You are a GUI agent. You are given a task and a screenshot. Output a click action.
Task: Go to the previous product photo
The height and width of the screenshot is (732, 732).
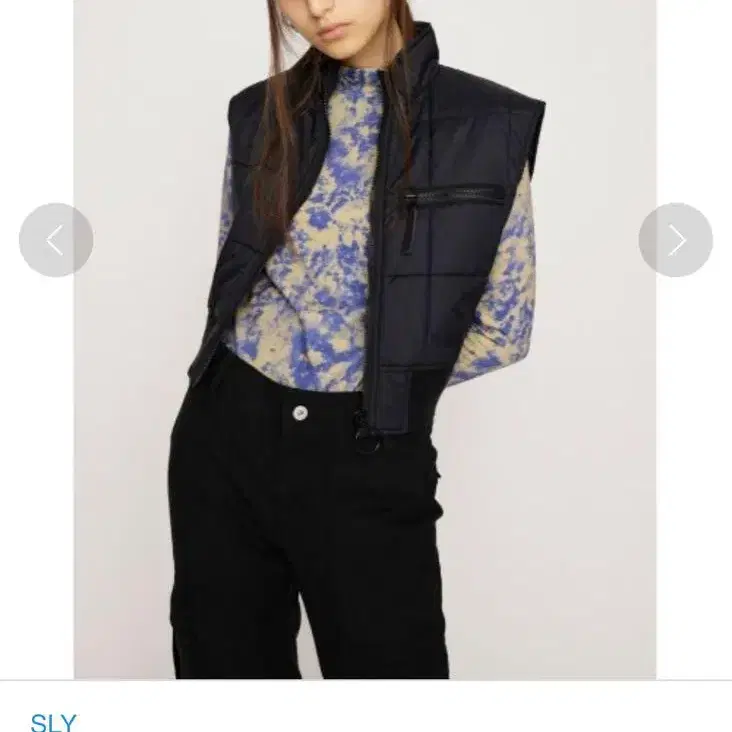(x=56, y=240)
